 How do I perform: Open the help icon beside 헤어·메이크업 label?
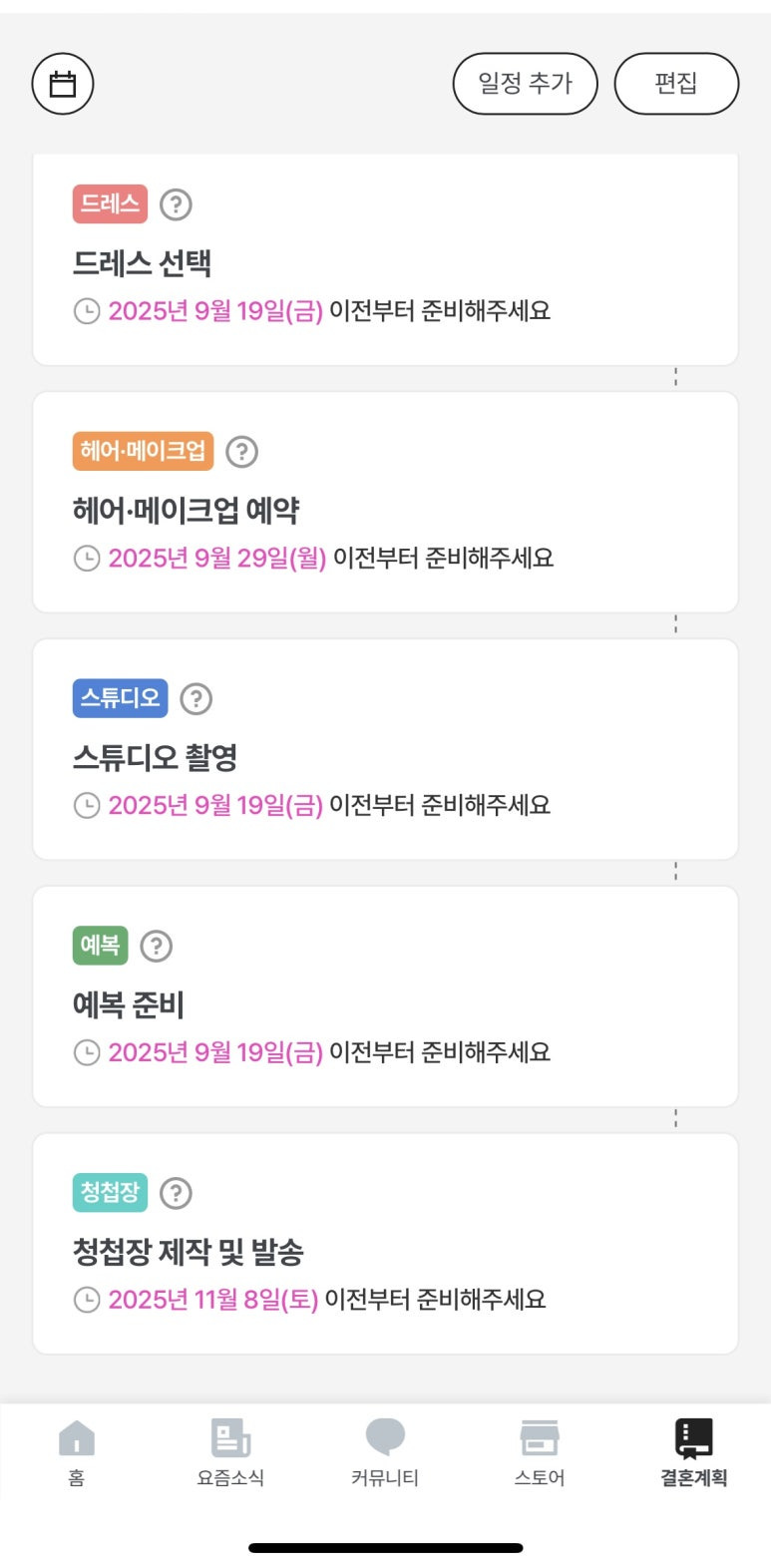click(x=239, y=451)
